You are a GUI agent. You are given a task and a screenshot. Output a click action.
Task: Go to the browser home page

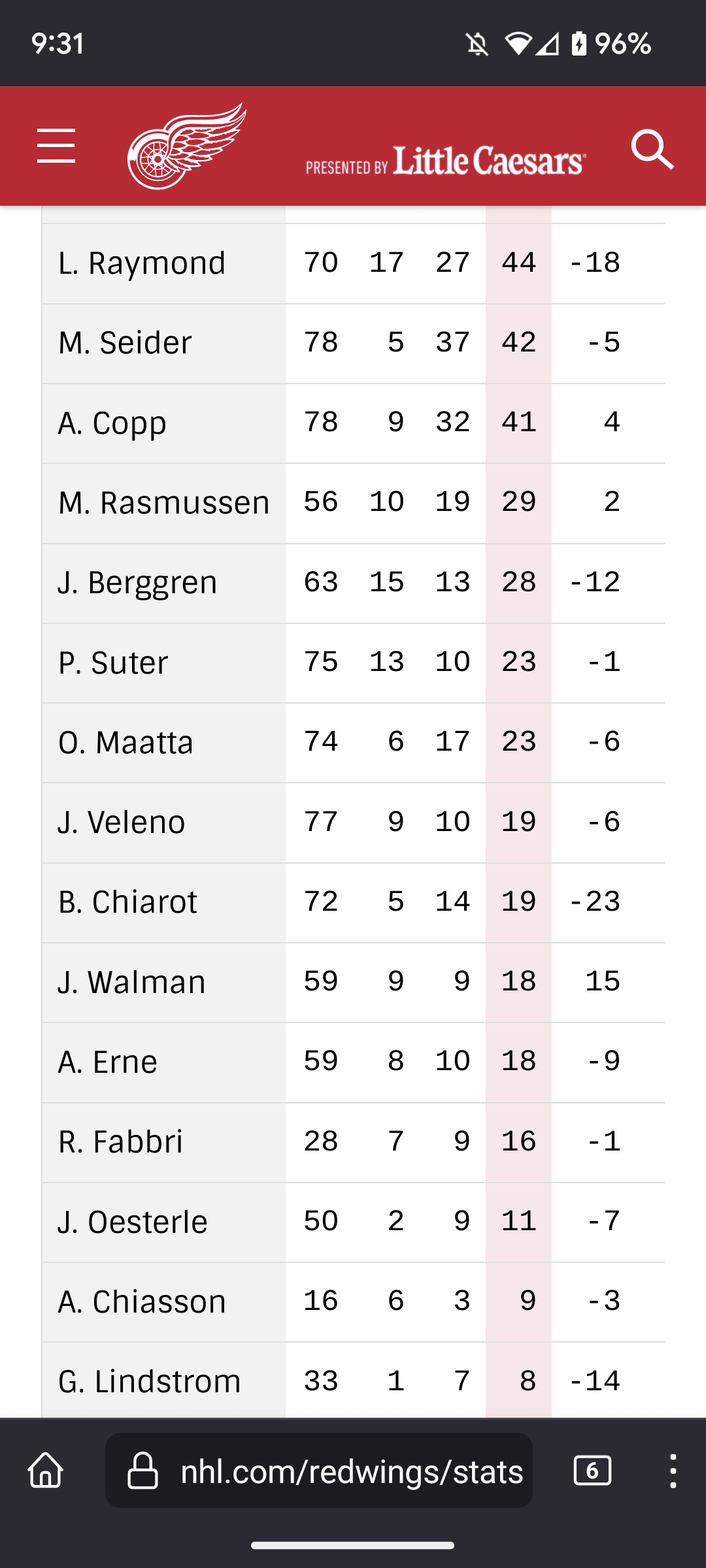pyautogui.click(x=46, y=1471)
